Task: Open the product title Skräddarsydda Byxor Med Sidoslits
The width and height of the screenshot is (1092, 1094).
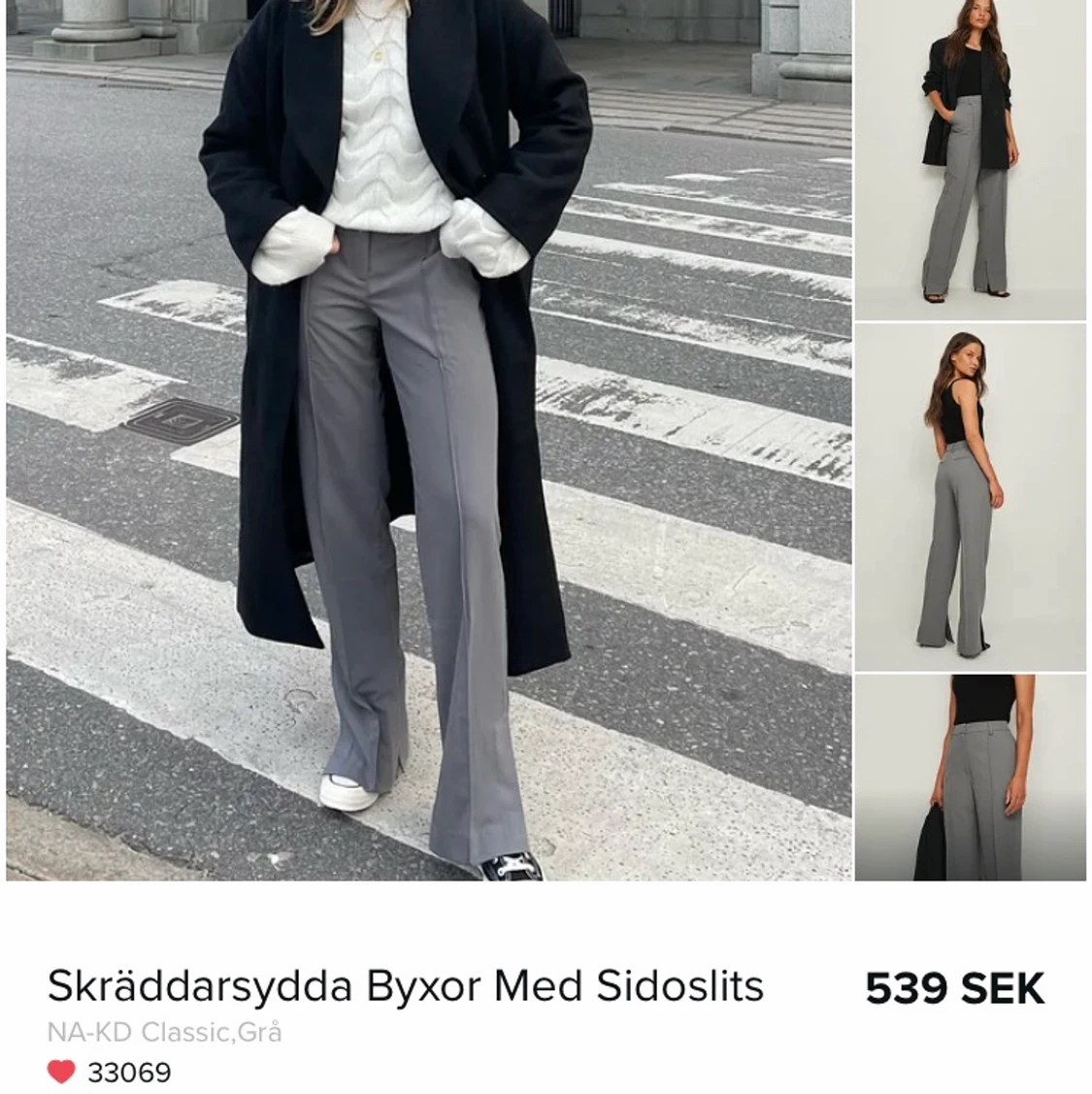Action: (408, 985)
